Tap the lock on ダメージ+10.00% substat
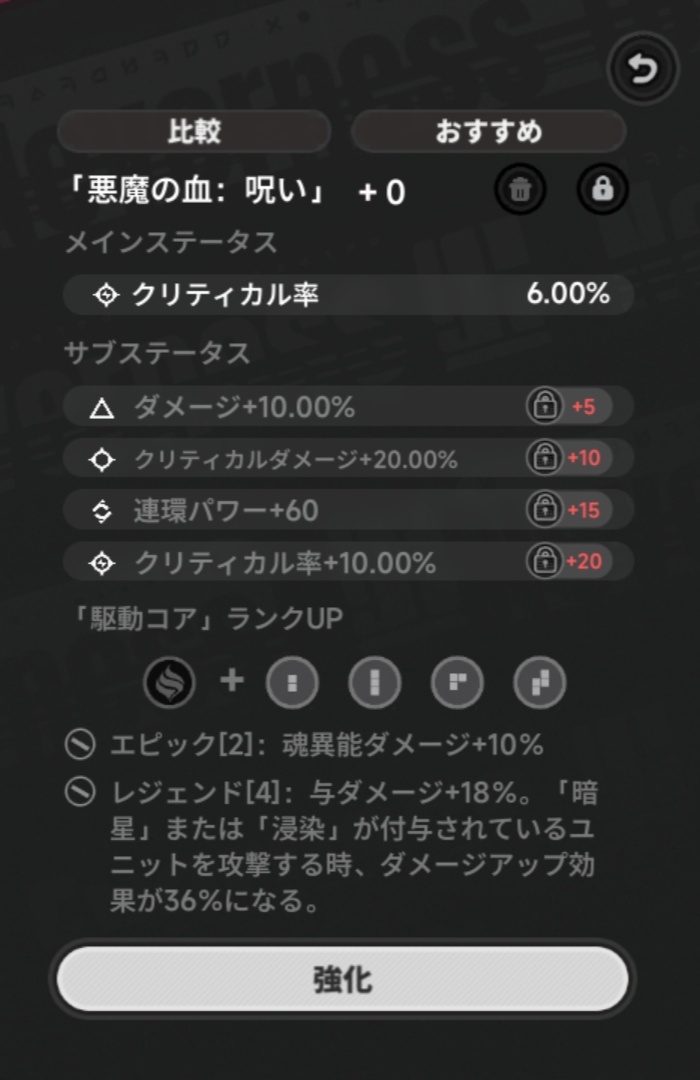 [544, 406]
